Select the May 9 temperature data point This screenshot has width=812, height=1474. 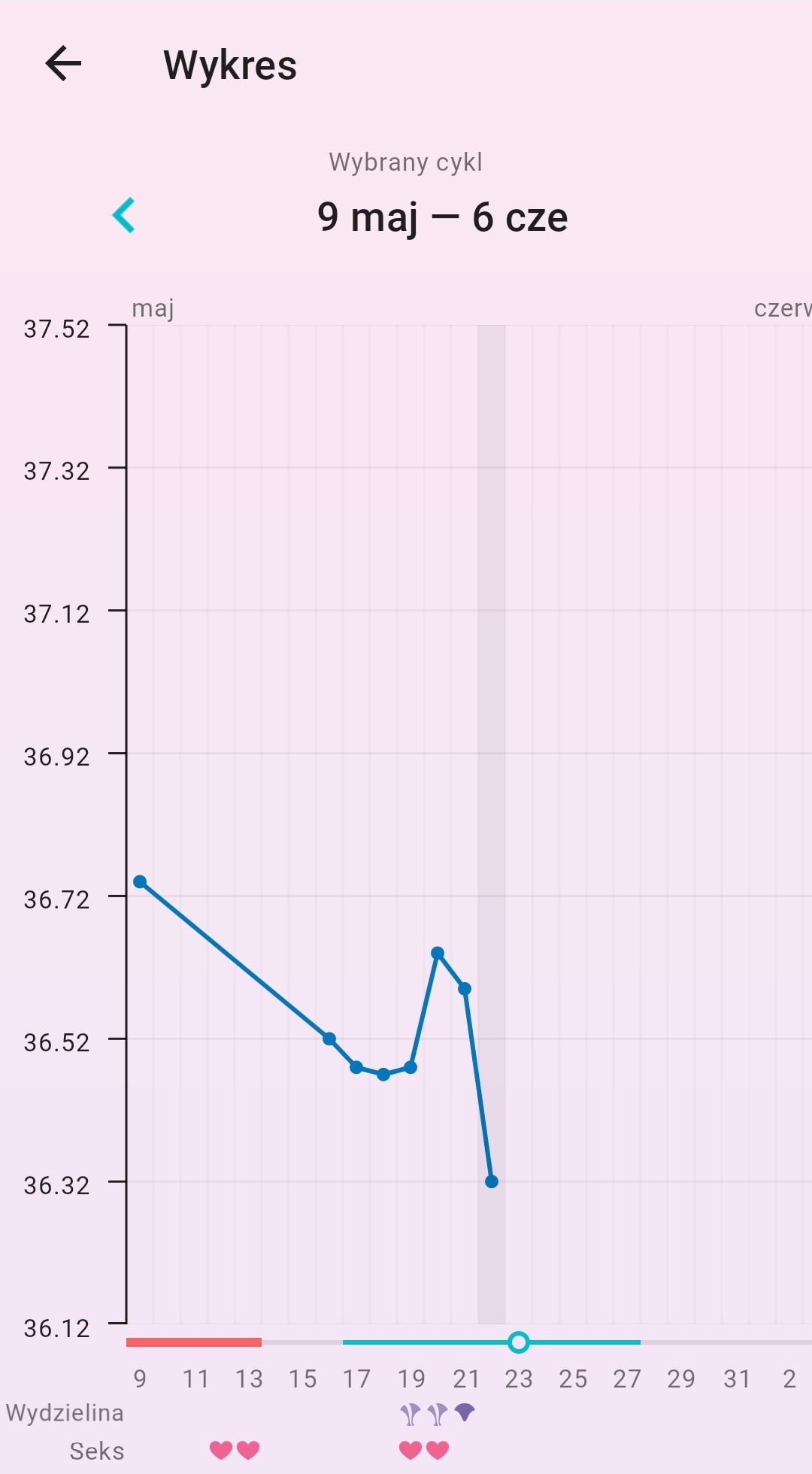coord(140,882)
